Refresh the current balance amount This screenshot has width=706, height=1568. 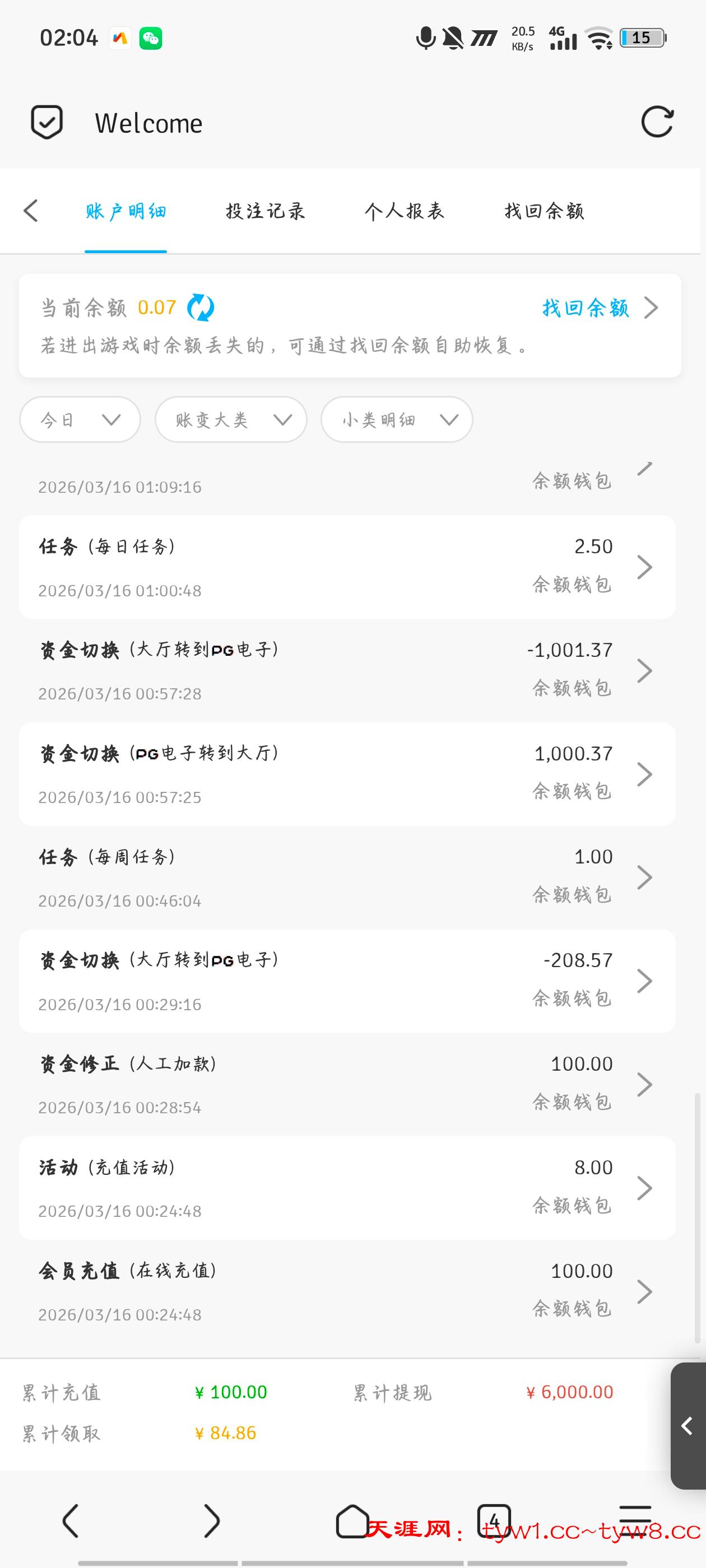(201, 307)
